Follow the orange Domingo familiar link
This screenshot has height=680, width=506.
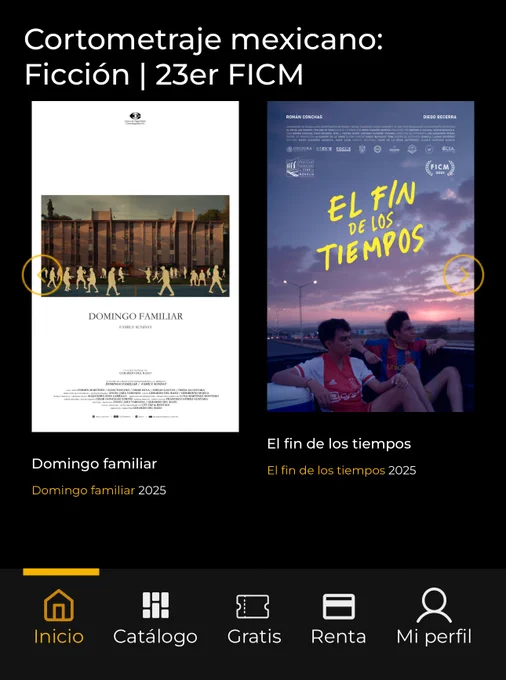point(83,490)
